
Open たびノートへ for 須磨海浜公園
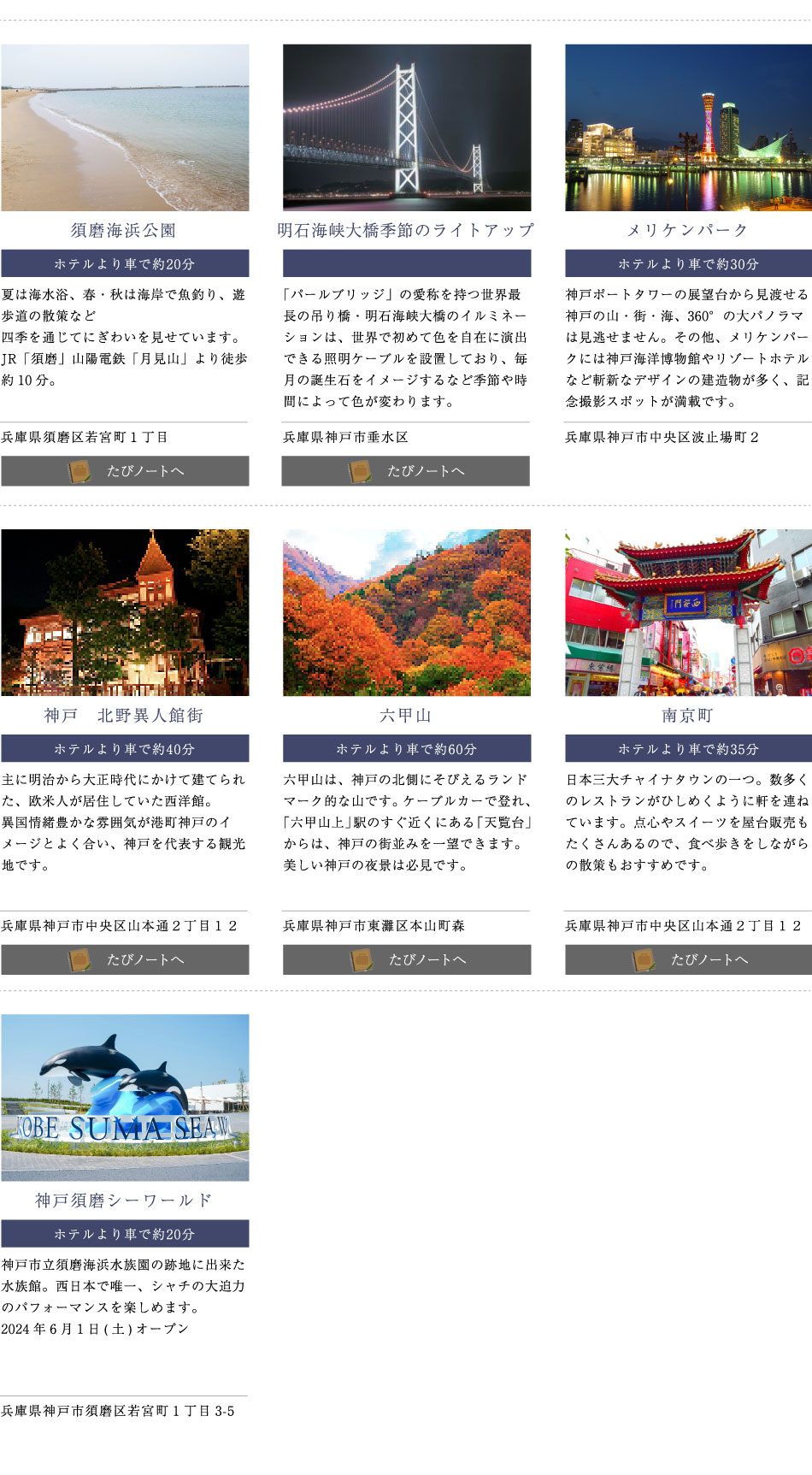click(125, 471)
